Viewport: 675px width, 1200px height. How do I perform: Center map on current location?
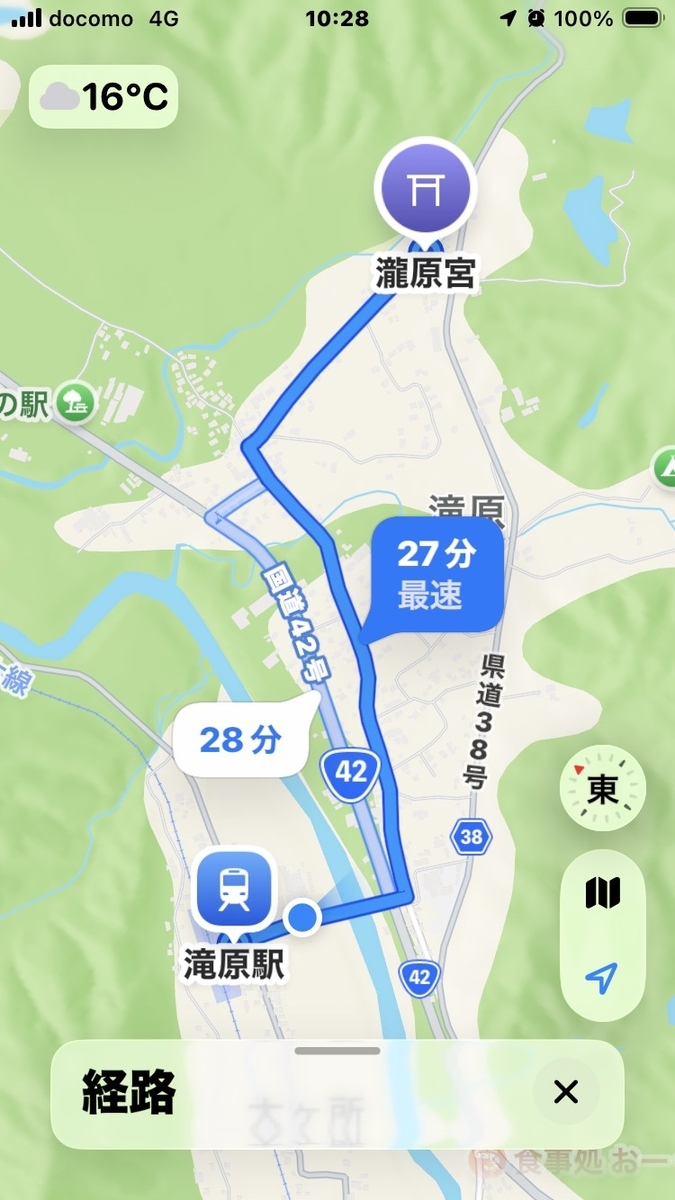tap(603, 978)
